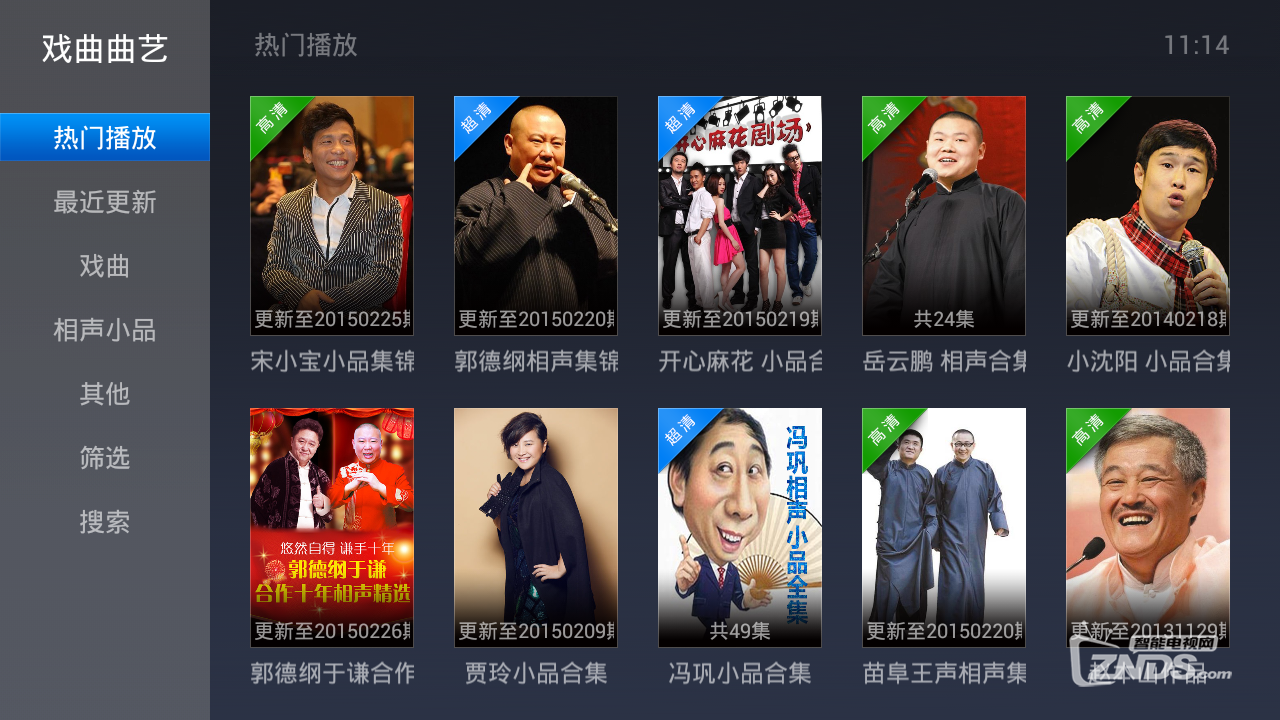The height and width of the screenshot is (720, 1280).
Task: Open the 开心麻花 小品合集 card
Action: (x=740, y=216)
